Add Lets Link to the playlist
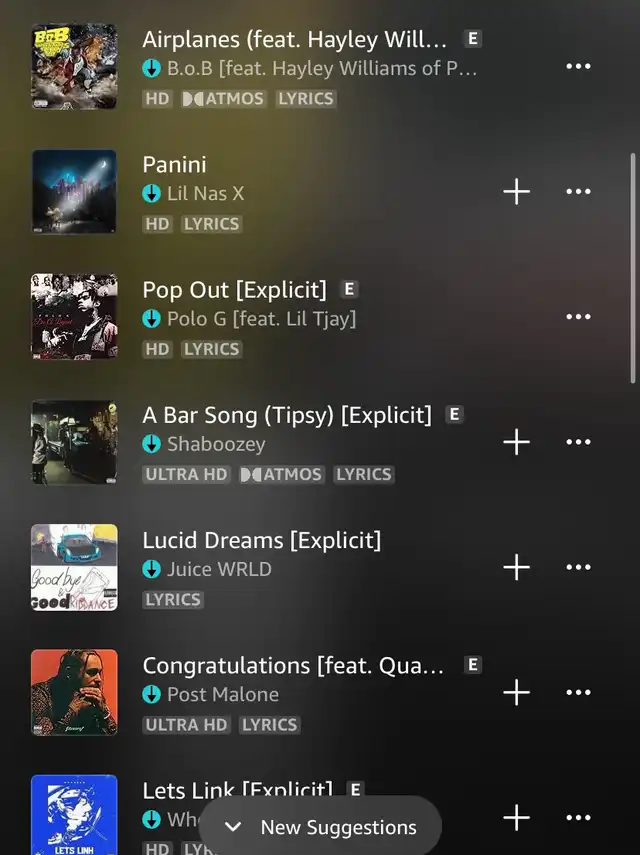Viewport: 640px width, 855px height. click(516, 817)
